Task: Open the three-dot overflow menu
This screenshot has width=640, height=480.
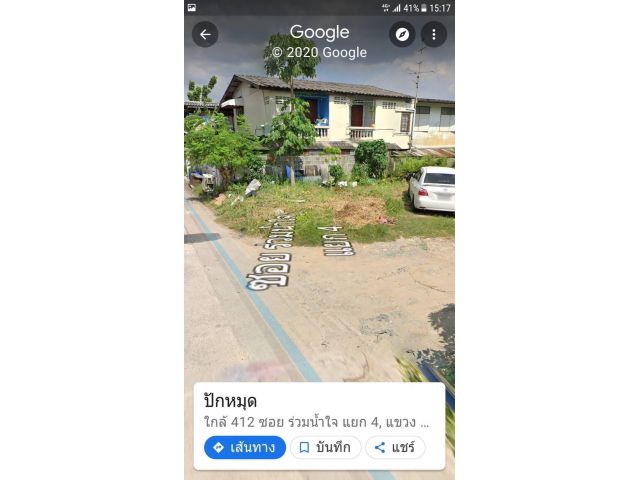Action: click(433, 34)
